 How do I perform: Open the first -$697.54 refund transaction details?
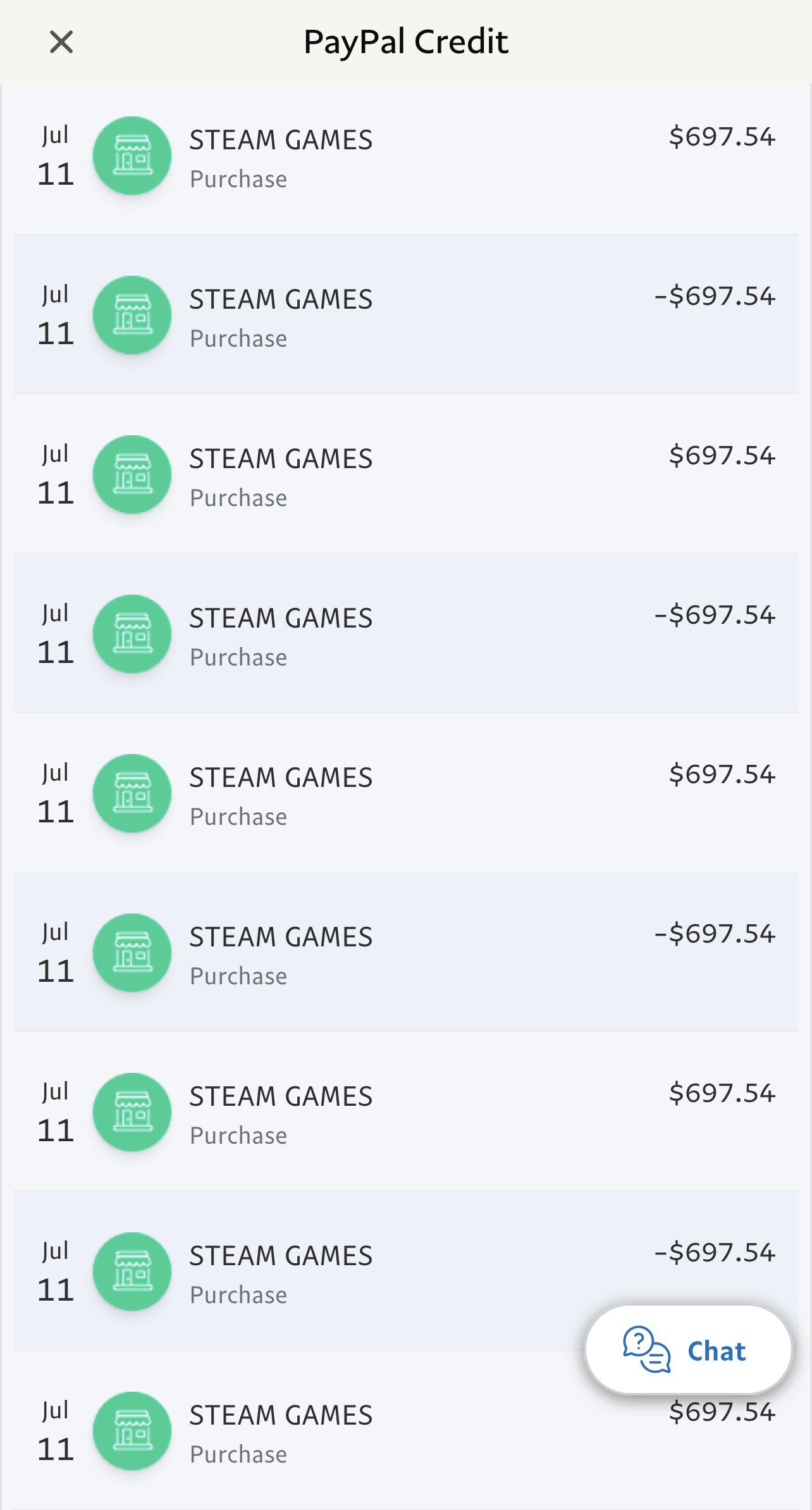pos(405,315)
